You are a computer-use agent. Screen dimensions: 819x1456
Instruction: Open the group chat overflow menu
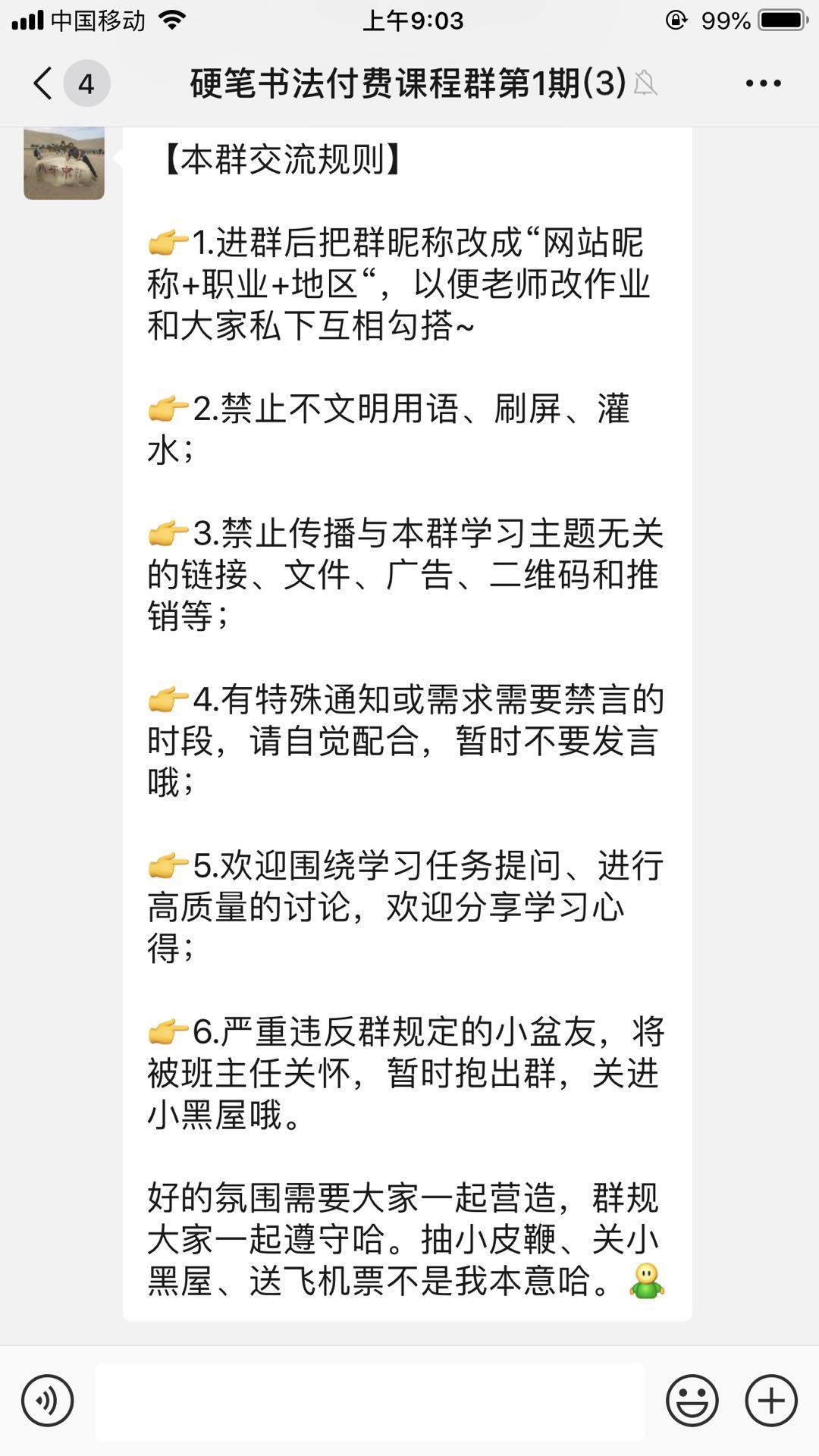point(763,83)
